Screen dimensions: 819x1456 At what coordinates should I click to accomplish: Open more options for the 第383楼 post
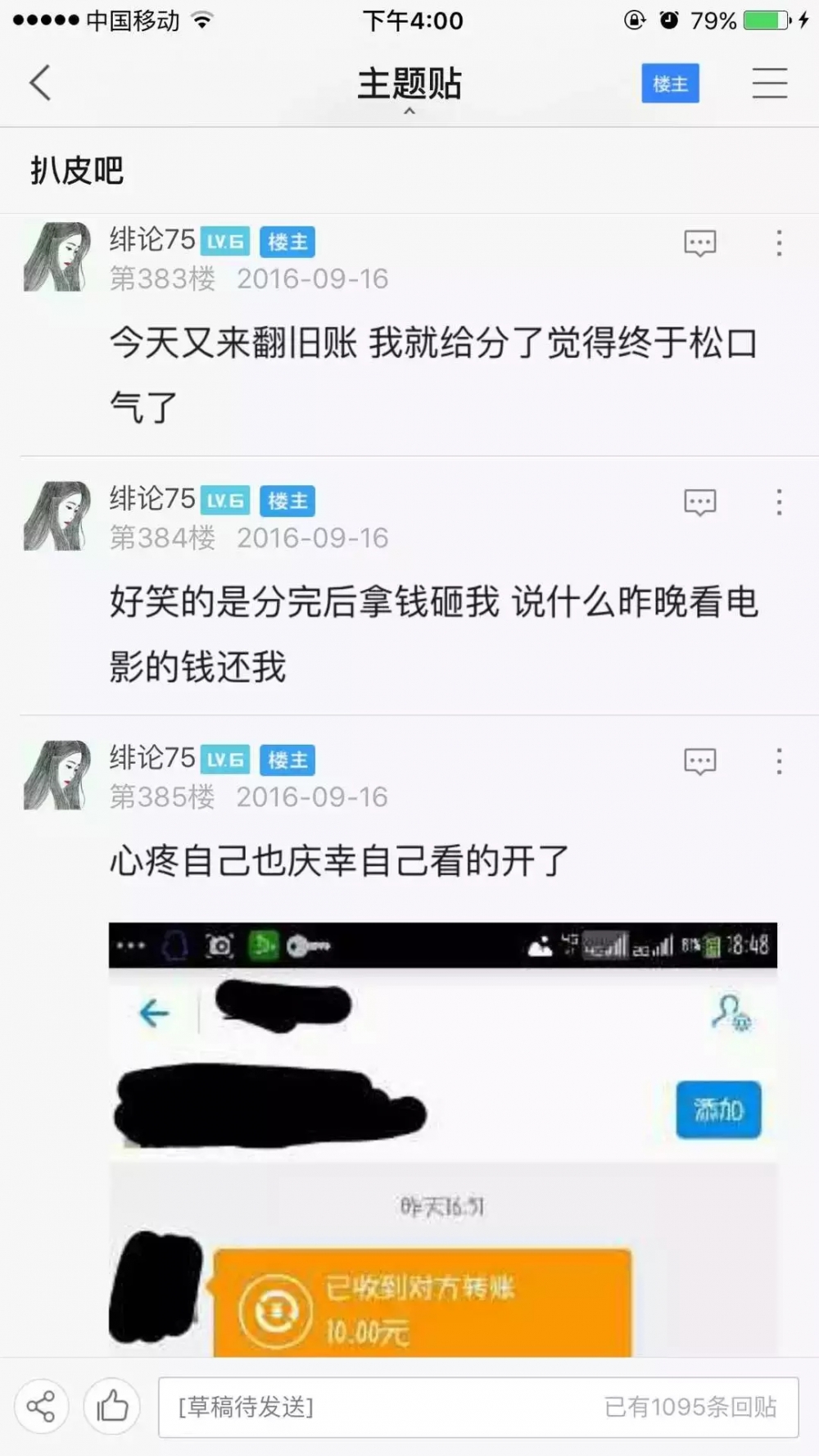(779, 243)
